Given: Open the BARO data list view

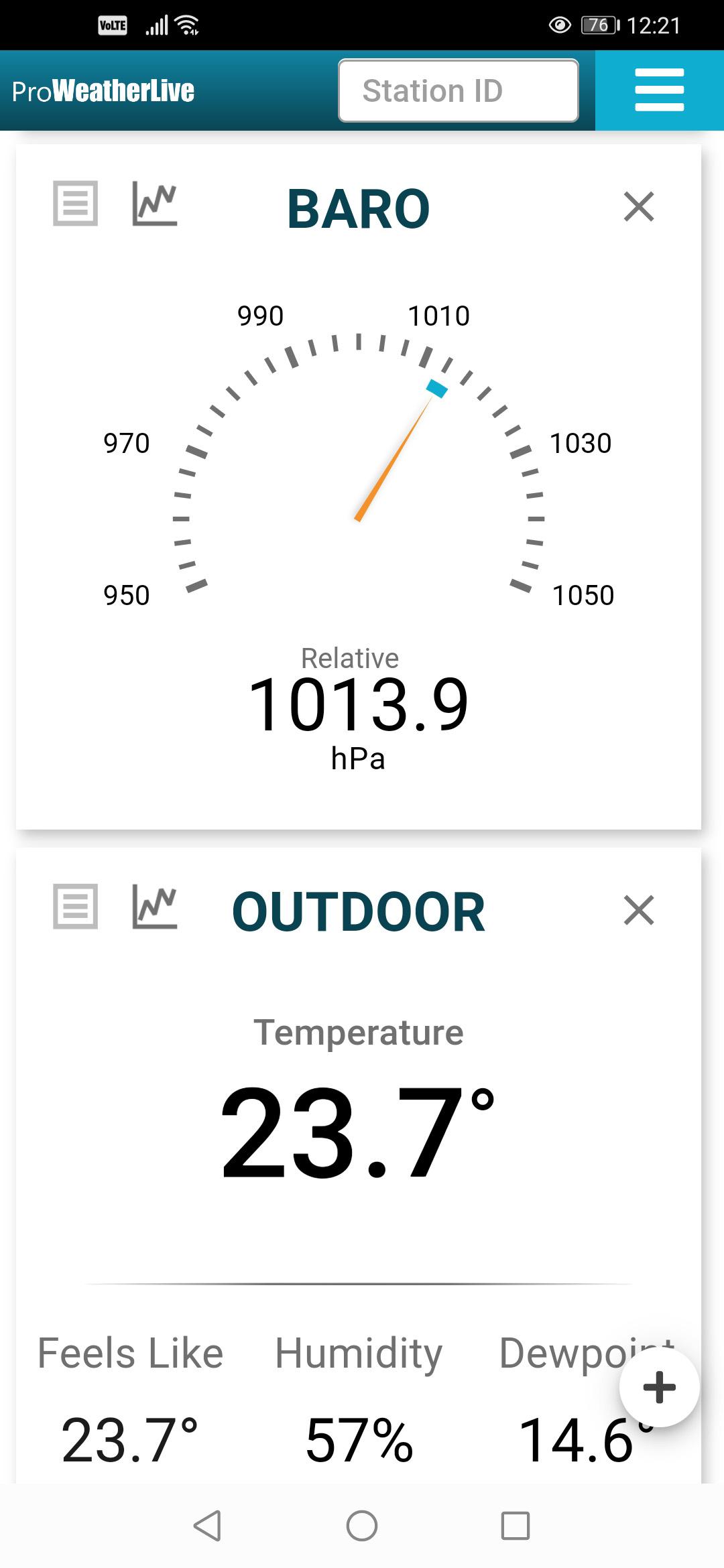Looking at the screenshot, I should [x=75, y=203].
